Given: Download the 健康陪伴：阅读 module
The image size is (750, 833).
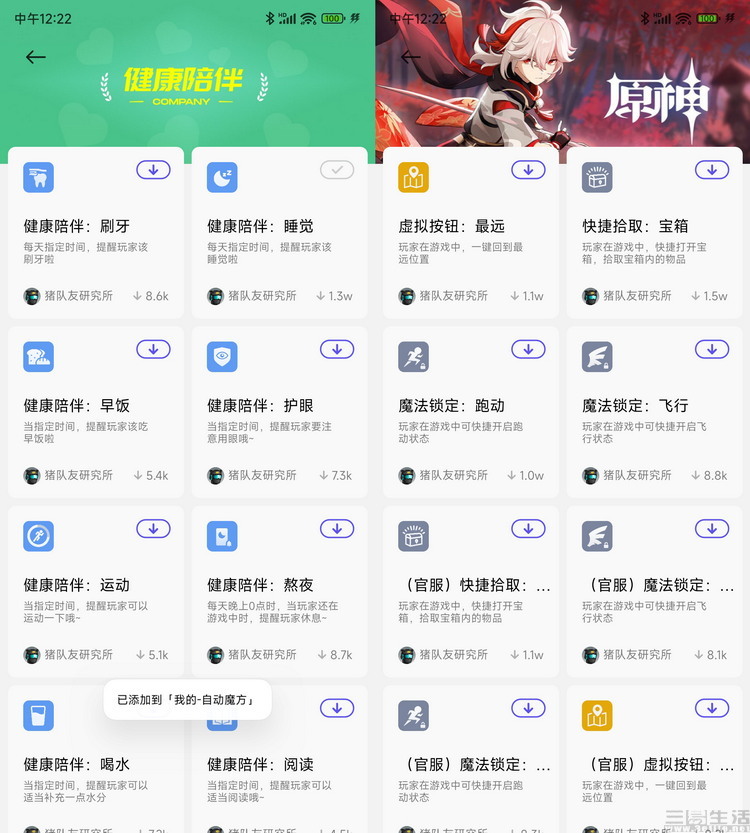Looking at the screenshot, I should pos(337,708).
